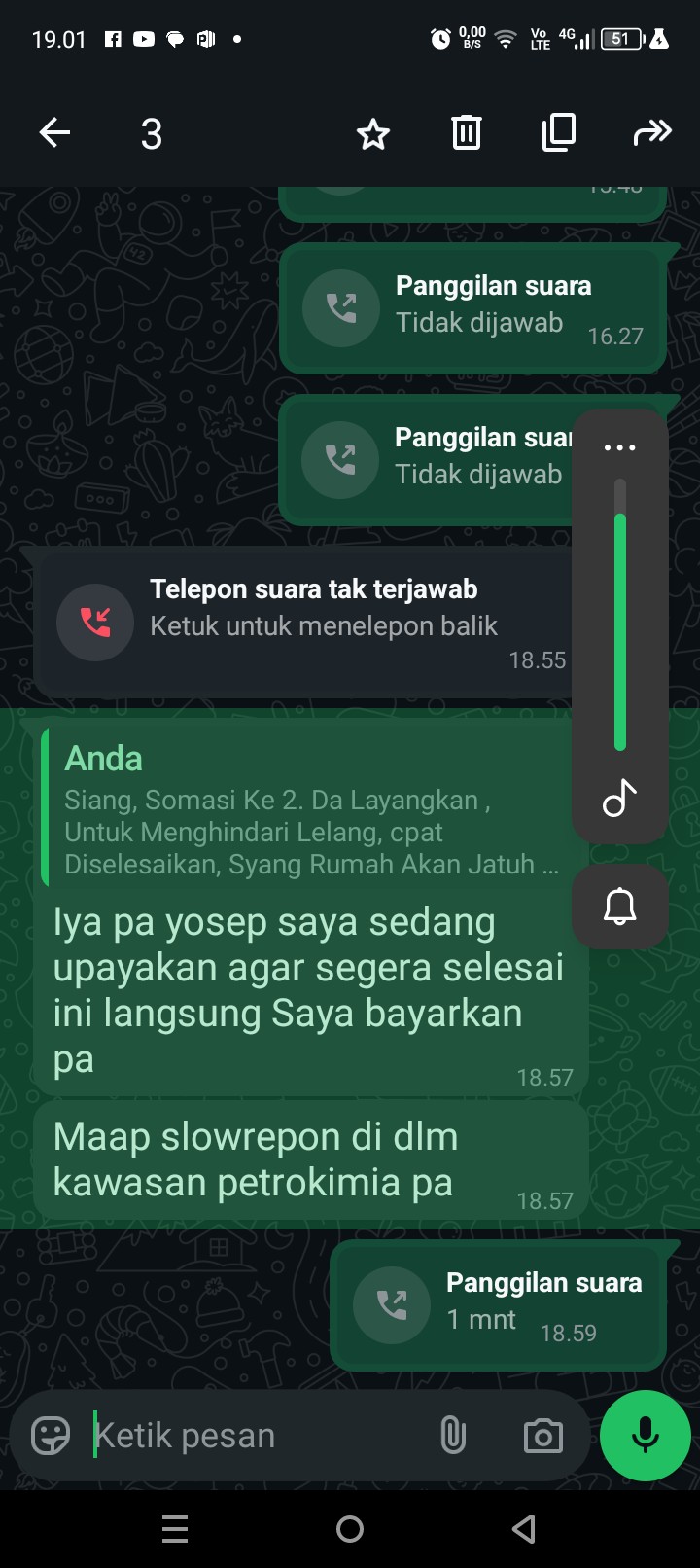Record a voice message with microphone
700x1568 pixels.
coord(646,1436)
